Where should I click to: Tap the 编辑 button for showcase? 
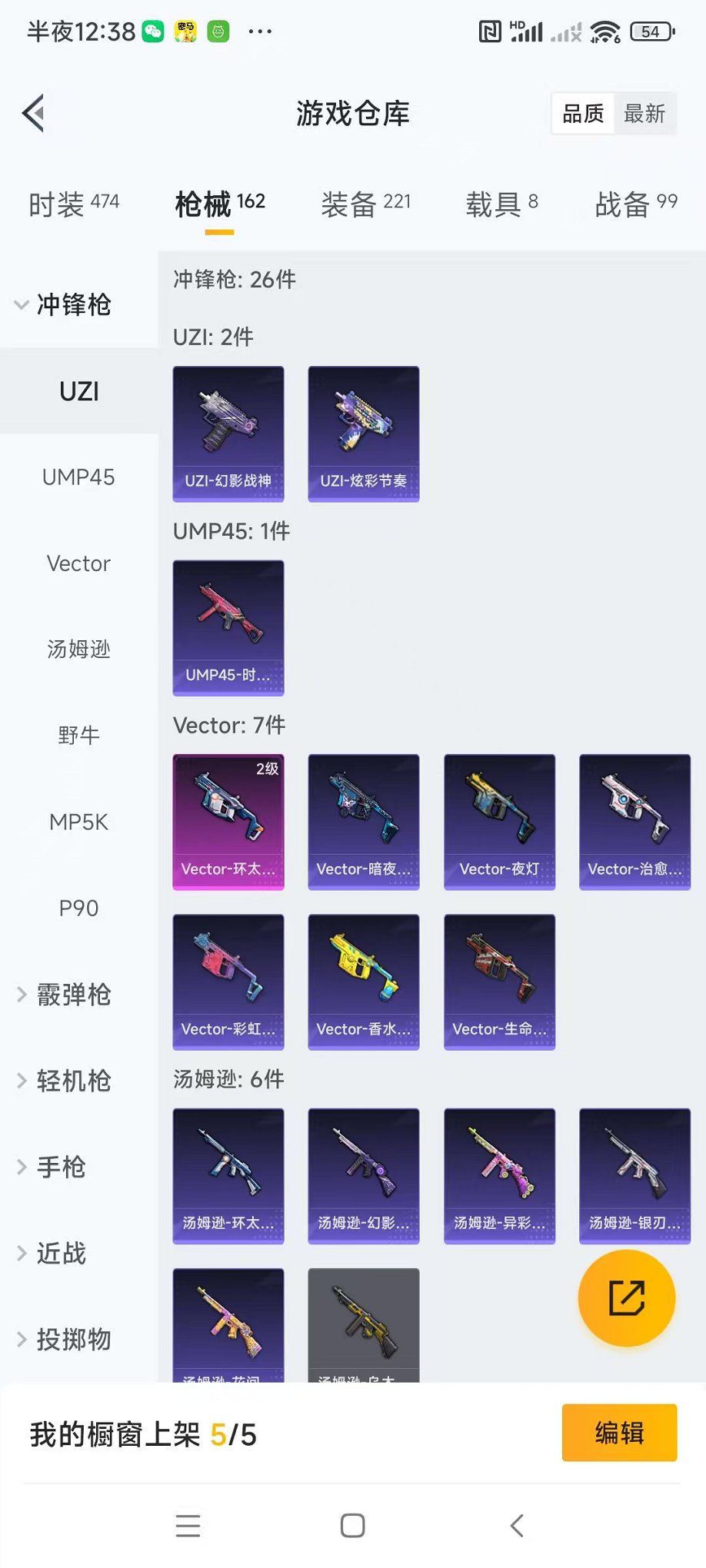pyautogui.click(x=619, y=1433)
